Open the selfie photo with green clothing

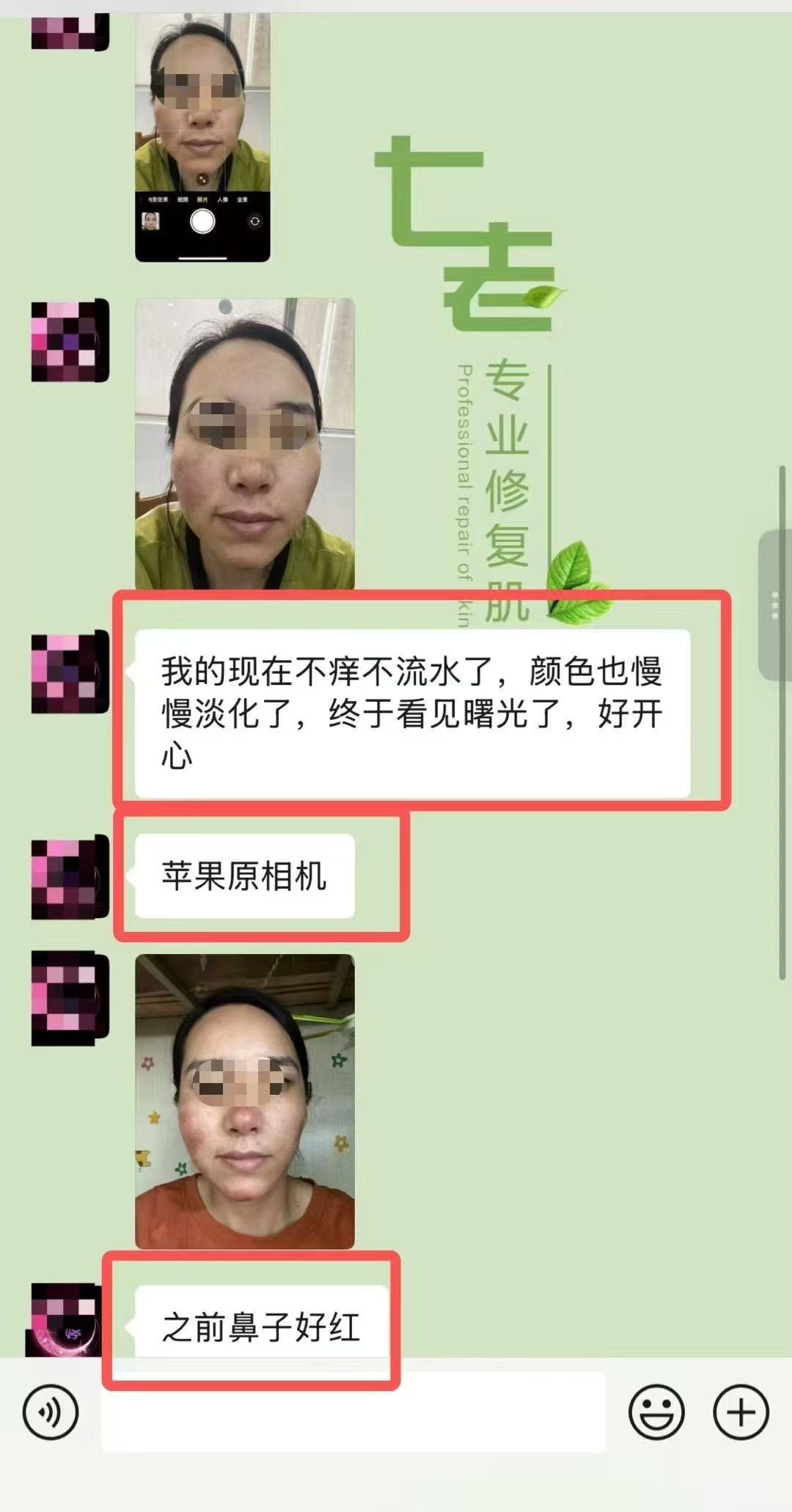[244, 444]
